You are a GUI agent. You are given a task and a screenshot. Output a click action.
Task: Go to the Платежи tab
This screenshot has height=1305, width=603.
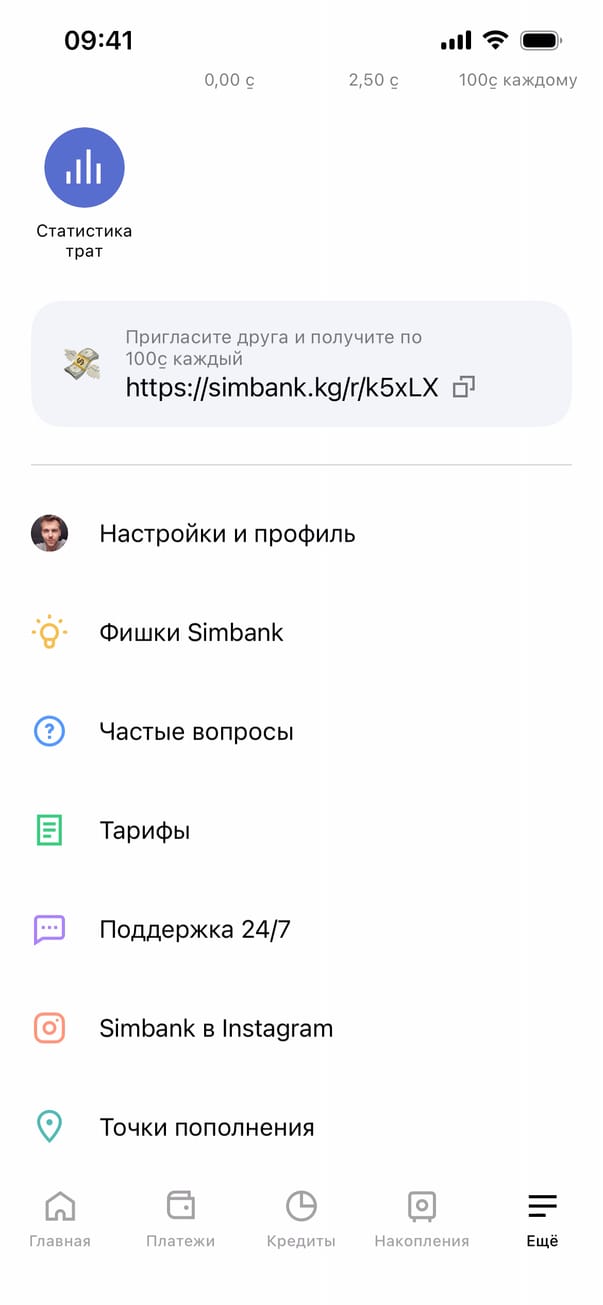(x=181, y=1219)
